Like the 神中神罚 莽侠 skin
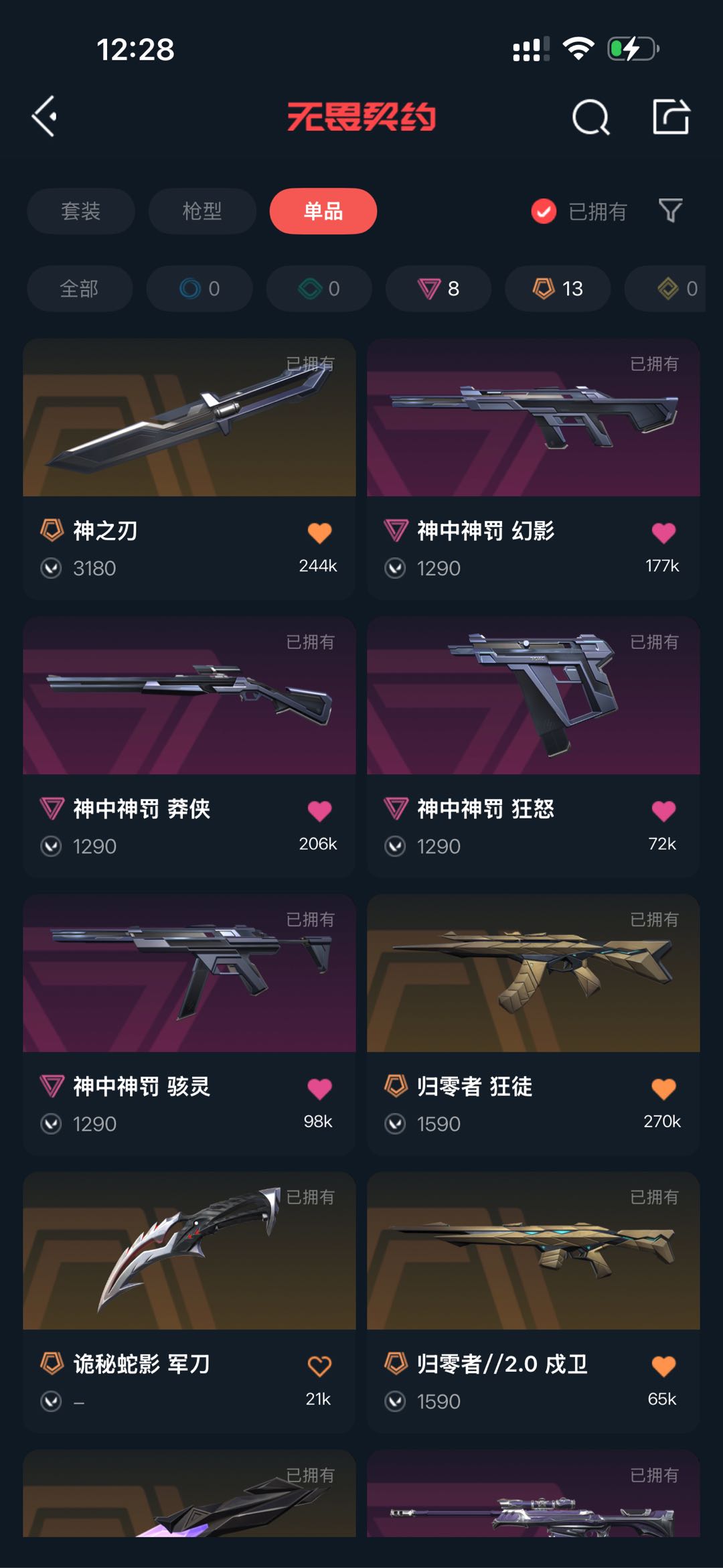The image size is (723, 1568). click(x=319, y=811)
